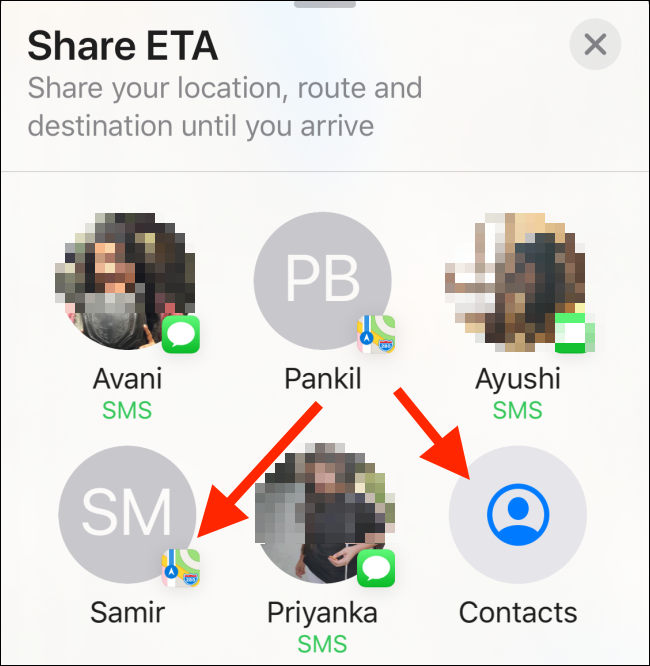
Task: Share ETA with Priyanka via SMS
Action: click(323, 515)
